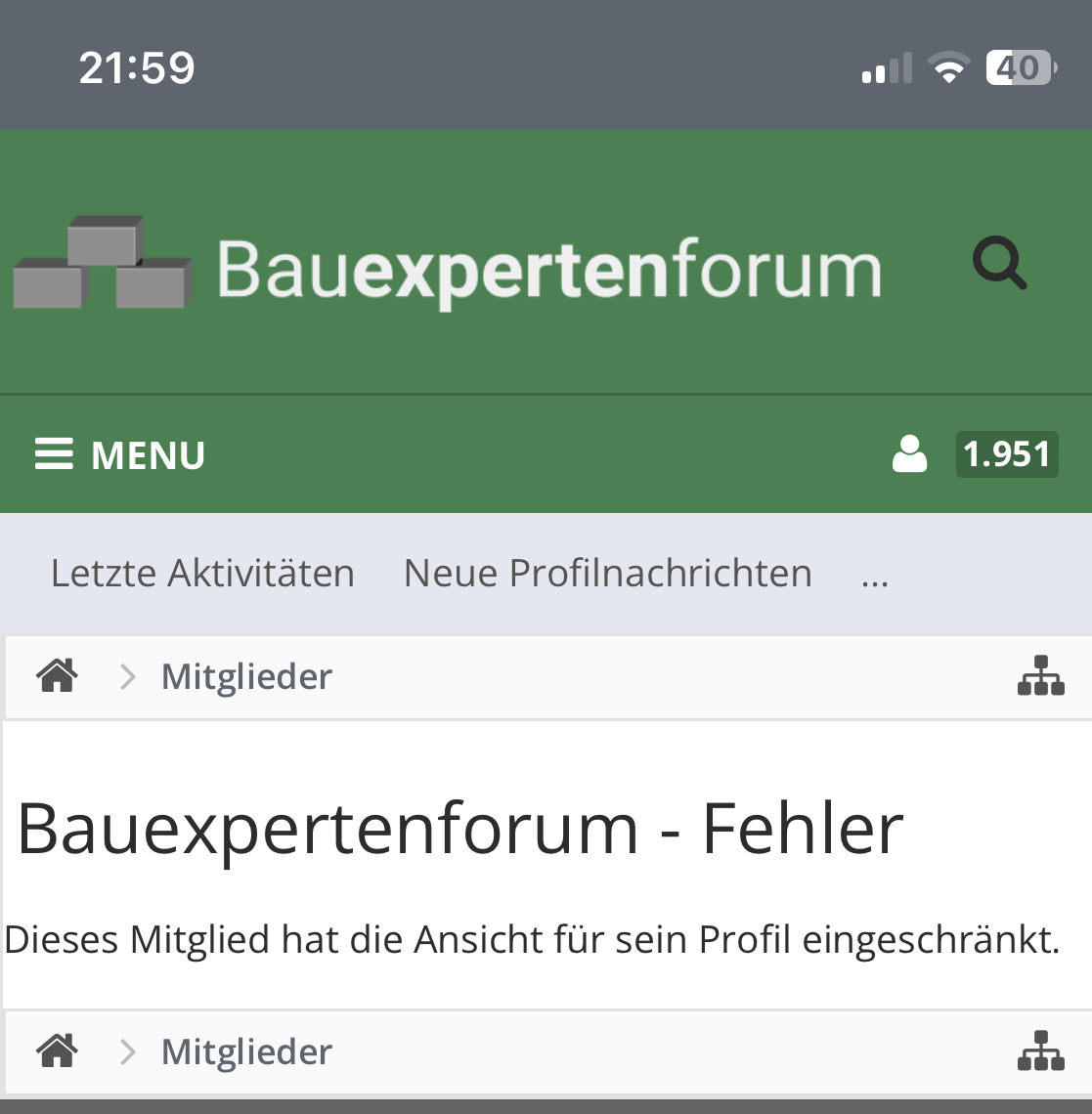Expand the three-dot more tabs item
Screen dimensions: 1092x1114
875,576
